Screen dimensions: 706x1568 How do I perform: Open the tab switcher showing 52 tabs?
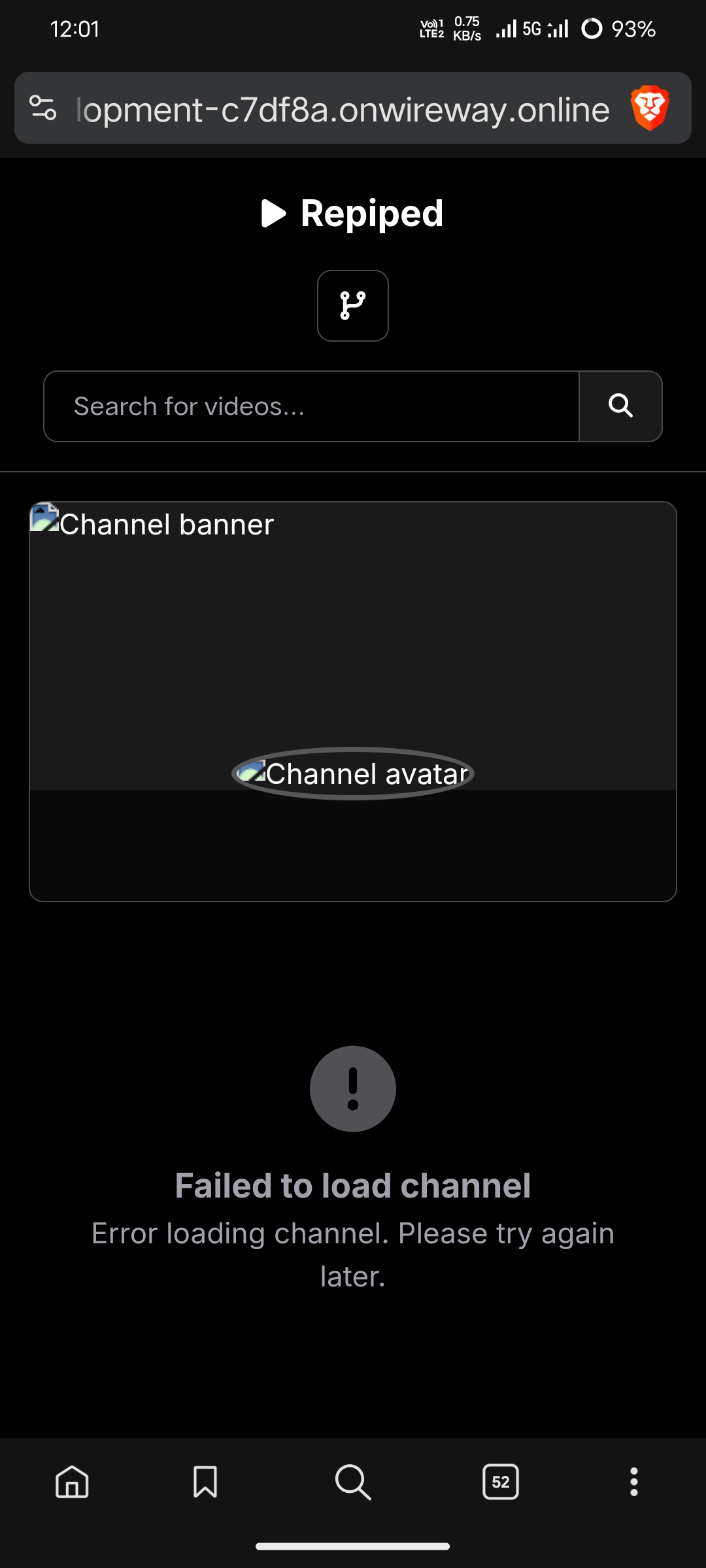[x=501, y=1481]
